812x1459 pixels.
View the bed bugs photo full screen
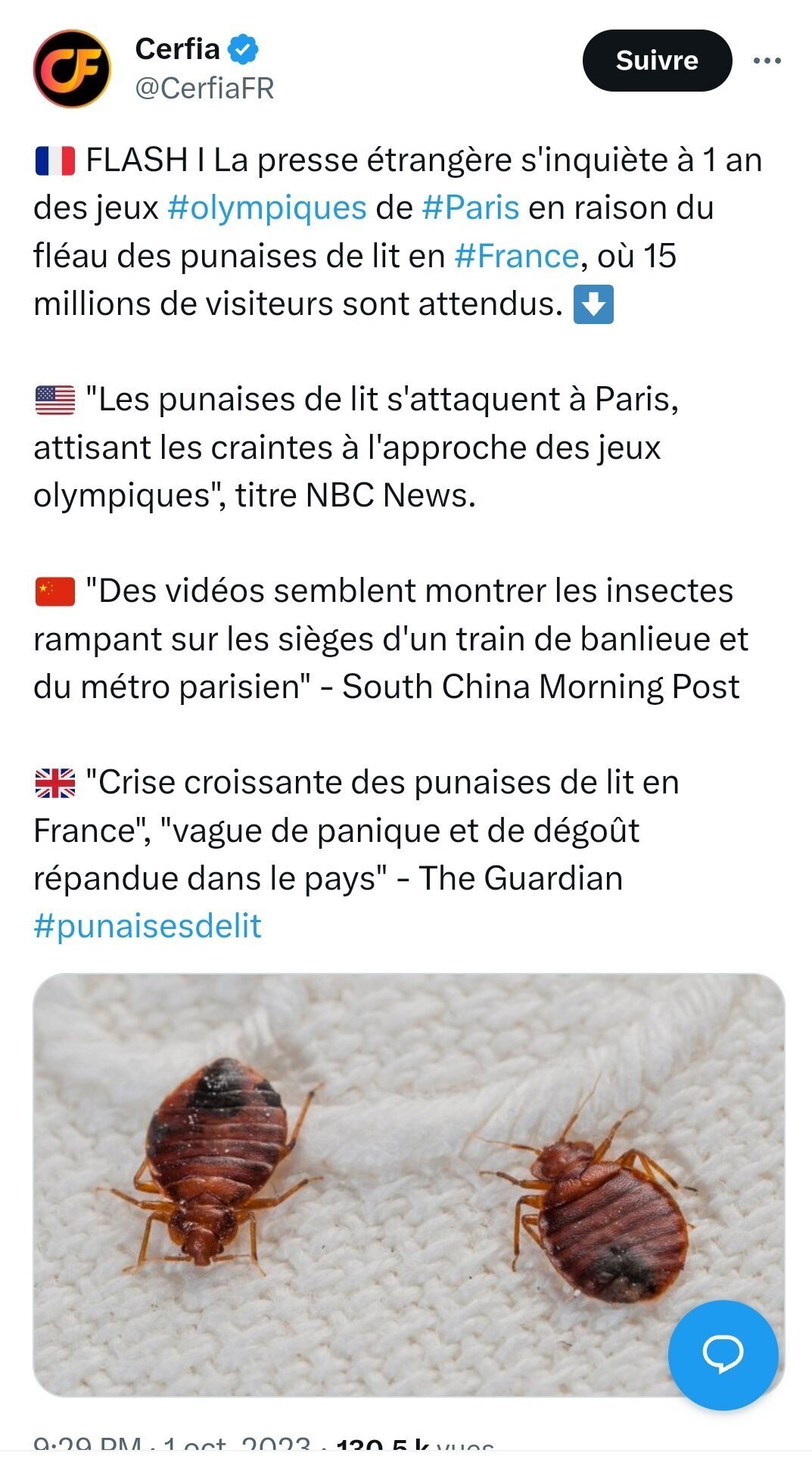click(409, 1185)
